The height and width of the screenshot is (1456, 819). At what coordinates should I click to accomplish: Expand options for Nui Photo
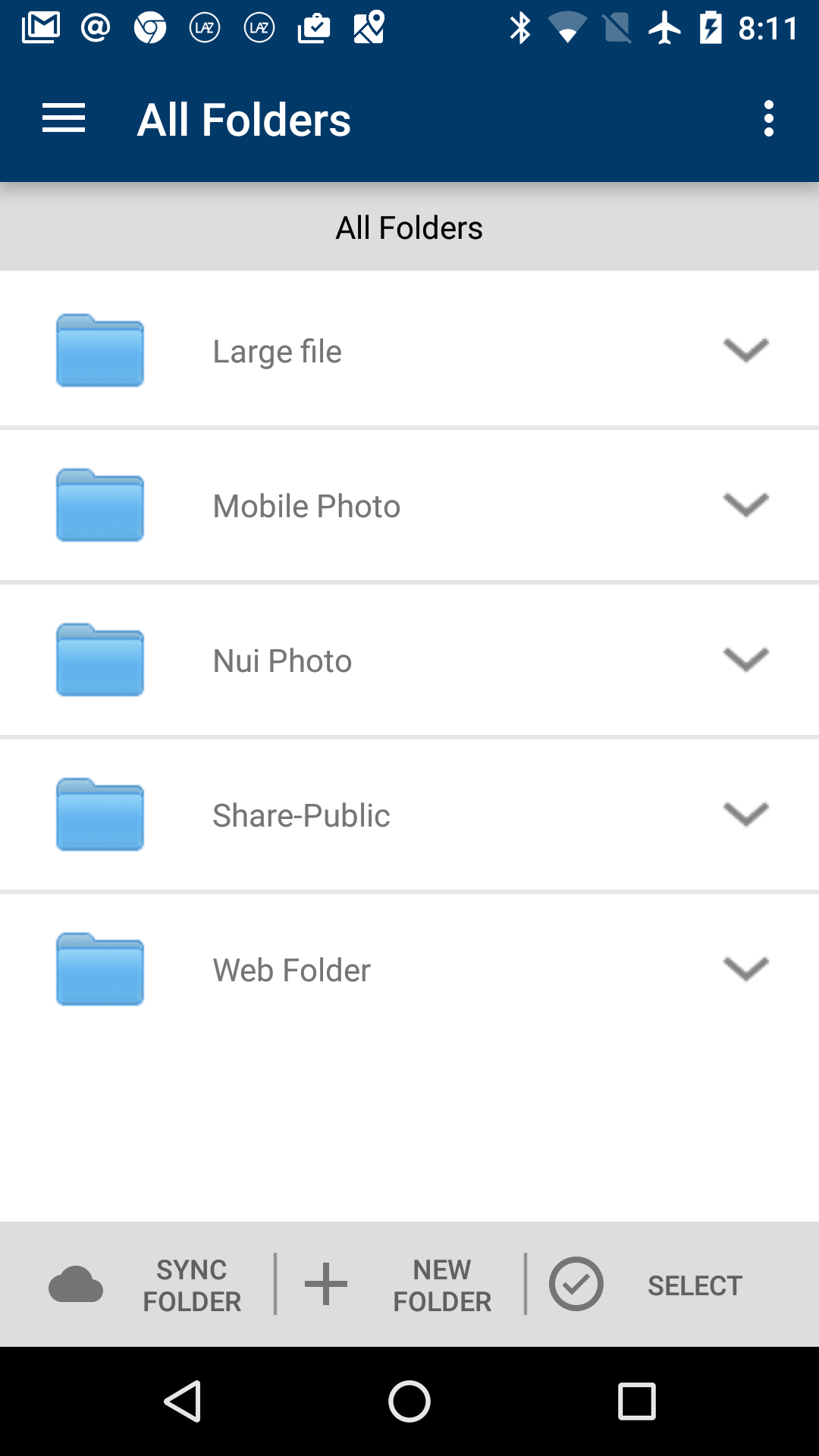pos(746,659)
